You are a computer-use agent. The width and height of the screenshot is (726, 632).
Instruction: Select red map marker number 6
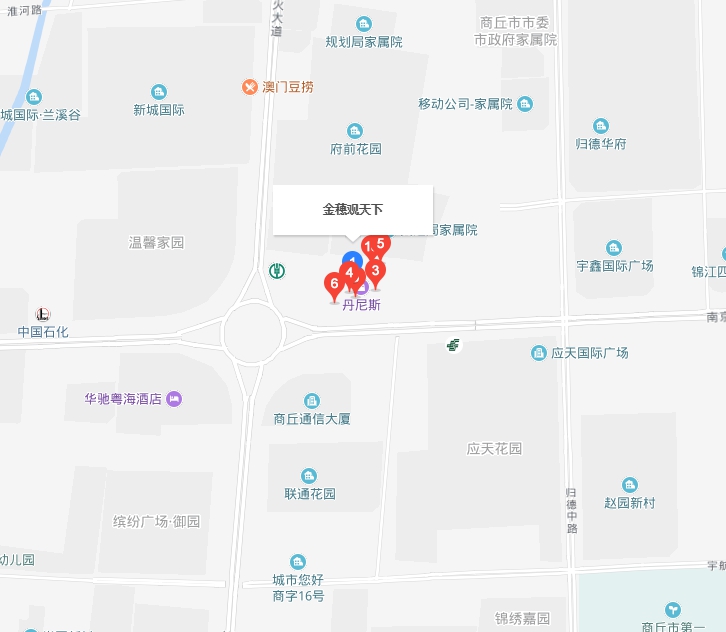[334, 284]
